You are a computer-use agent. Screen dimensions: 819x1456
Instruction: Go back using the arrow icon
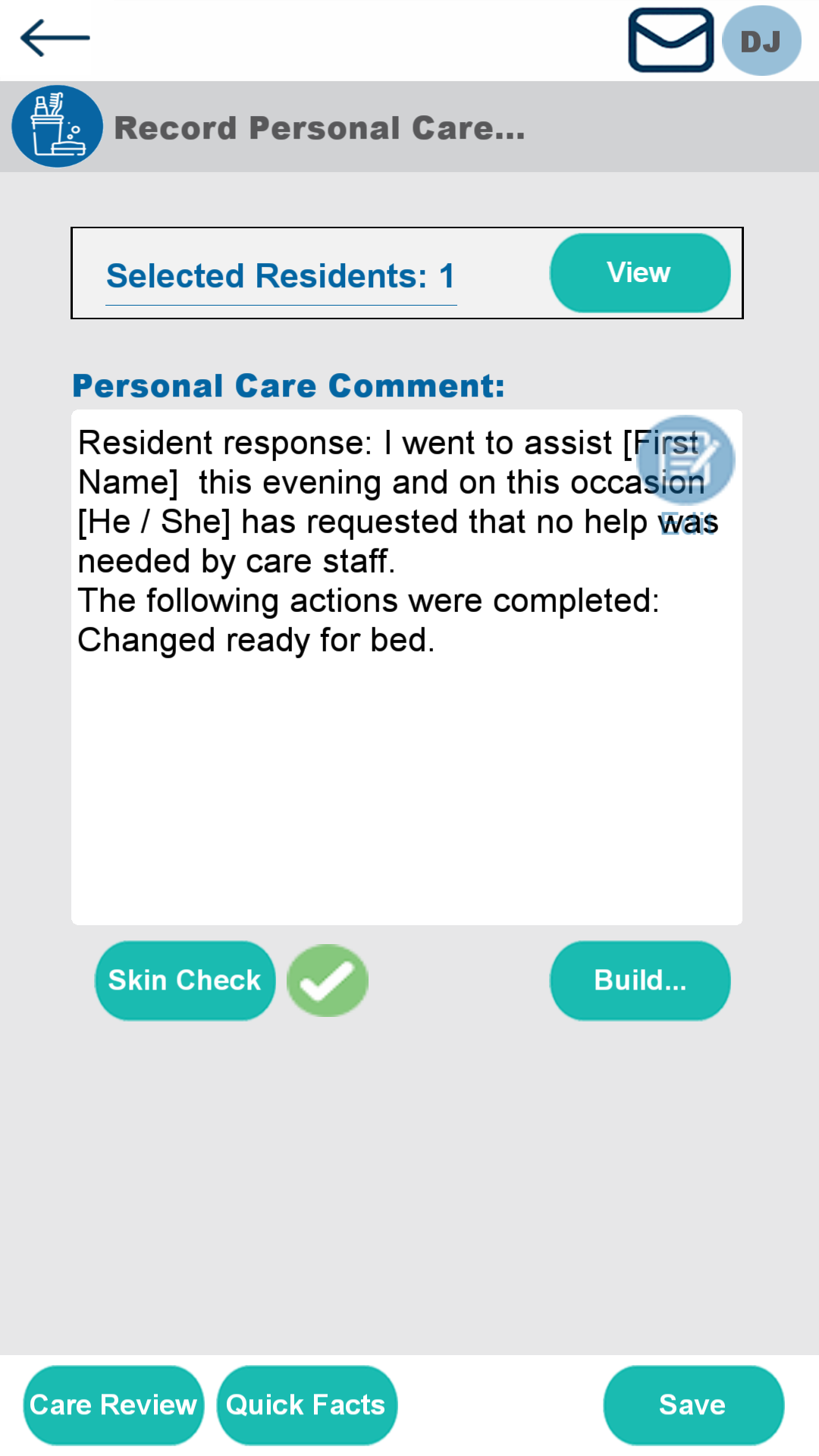pyautogui.click(x=55, y=38)
